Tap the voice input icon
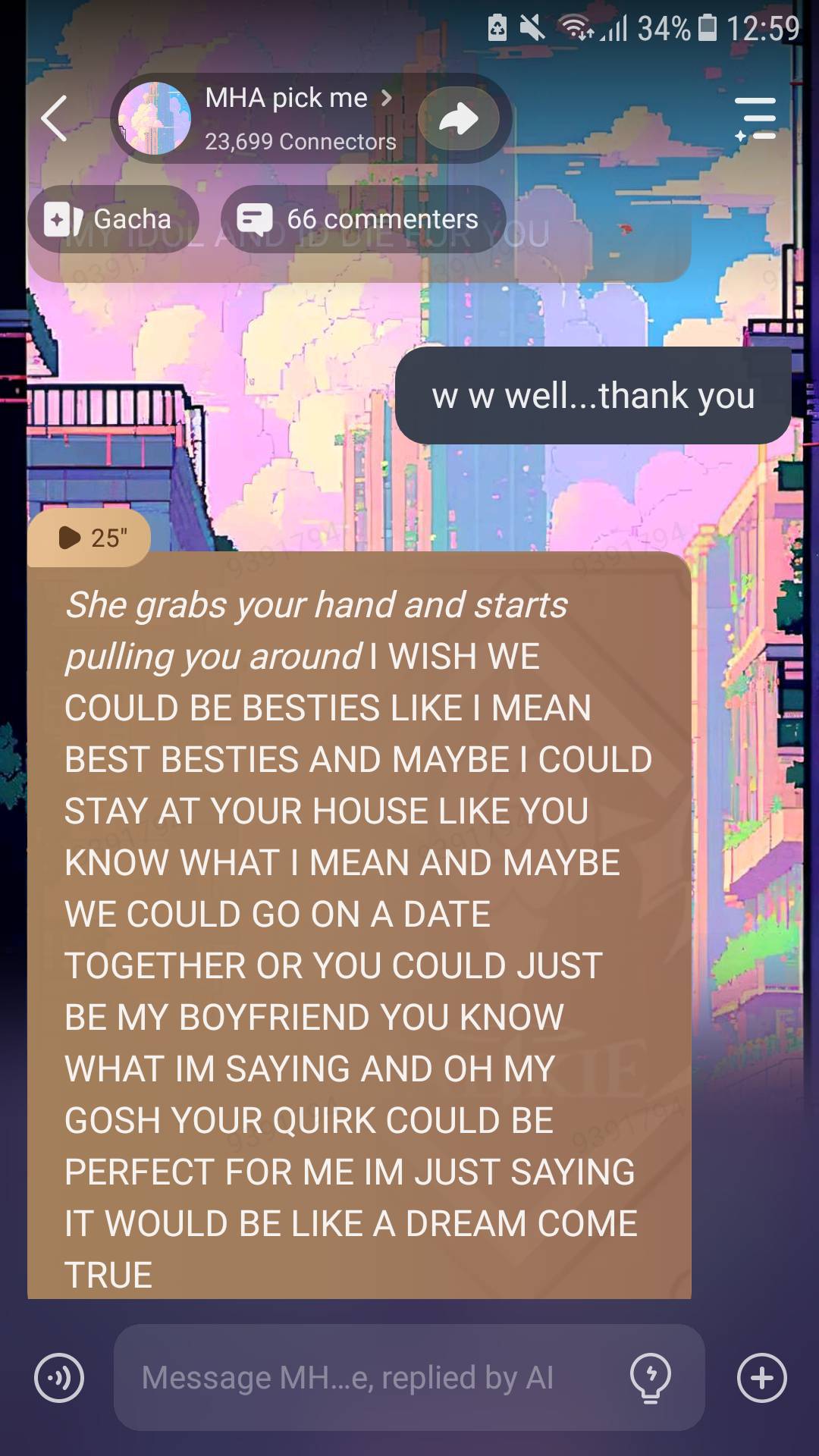819x1456 pixels. (x=59, y=1377)
